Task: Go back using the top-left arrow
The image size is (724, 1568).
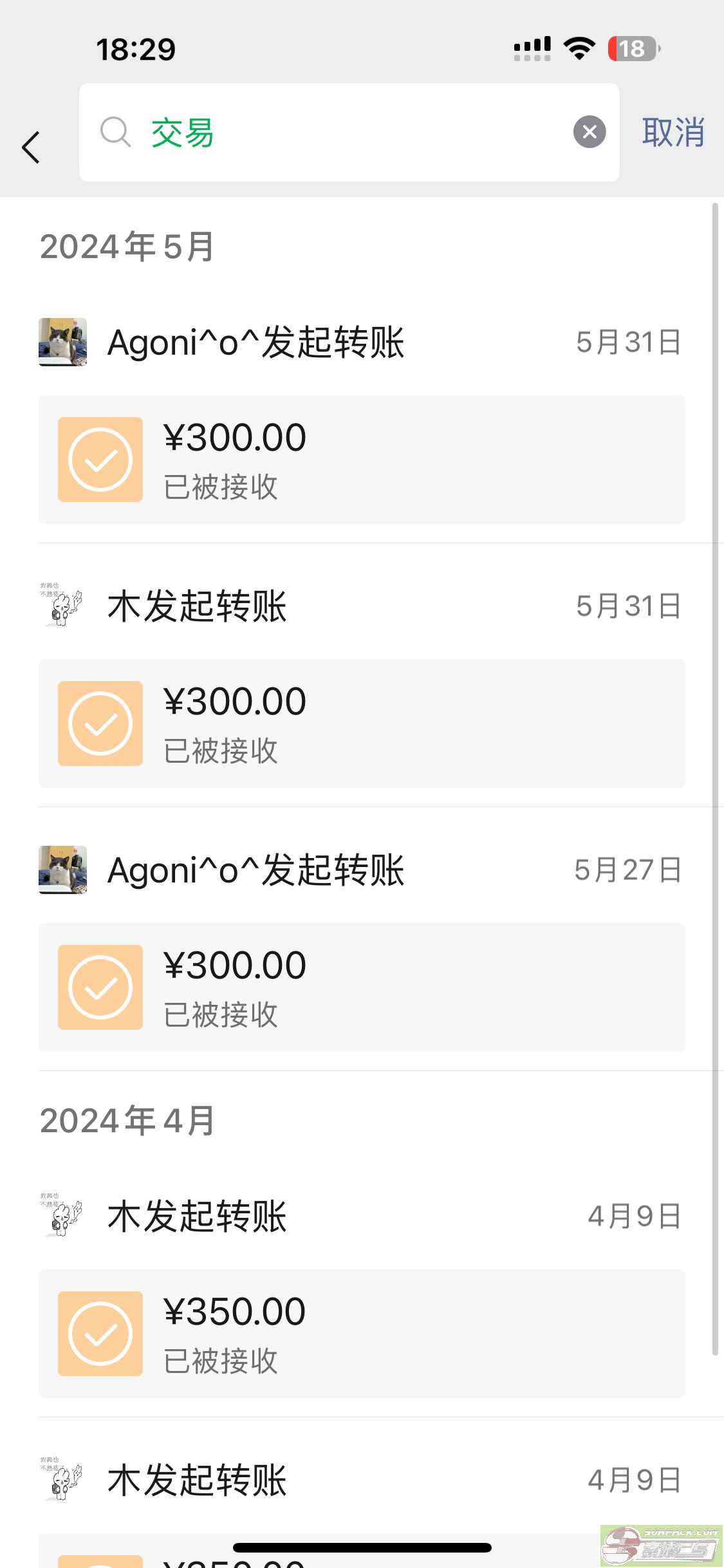Action: (31, 147)
